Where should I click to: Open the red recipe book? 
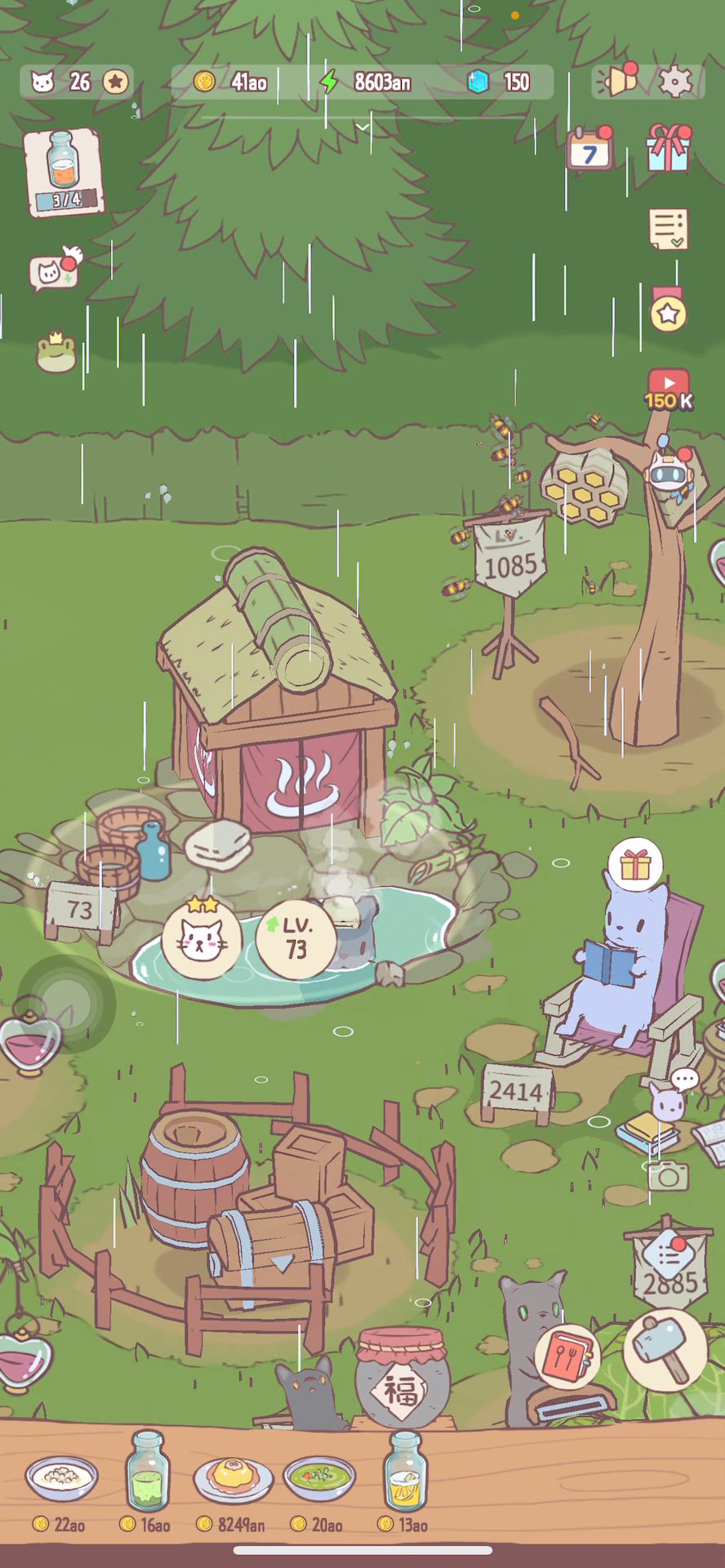tap(566, 1357)
